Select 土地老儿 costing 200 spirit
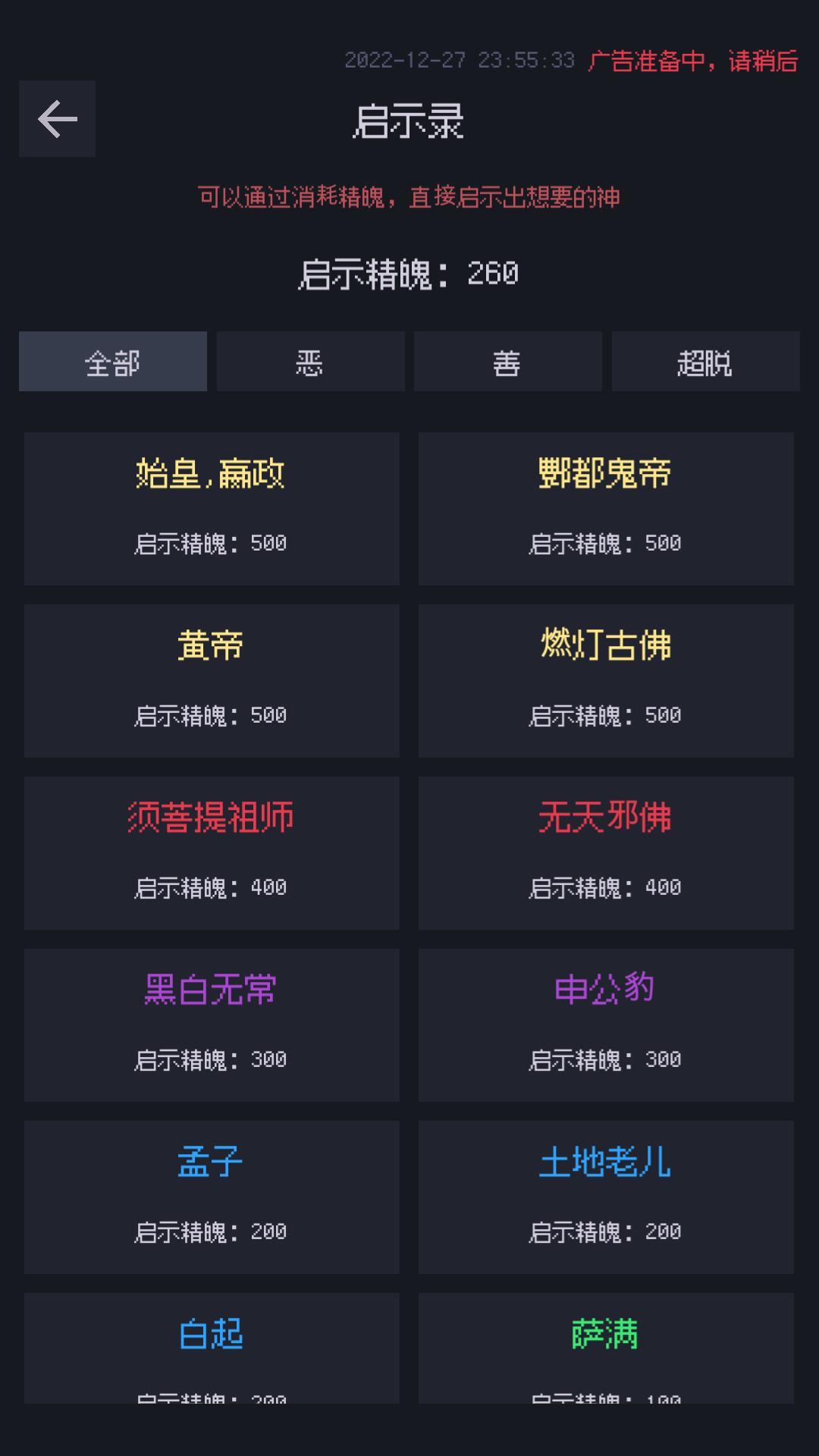This screenshot has height=1456, width=819. pos(605,1197)
